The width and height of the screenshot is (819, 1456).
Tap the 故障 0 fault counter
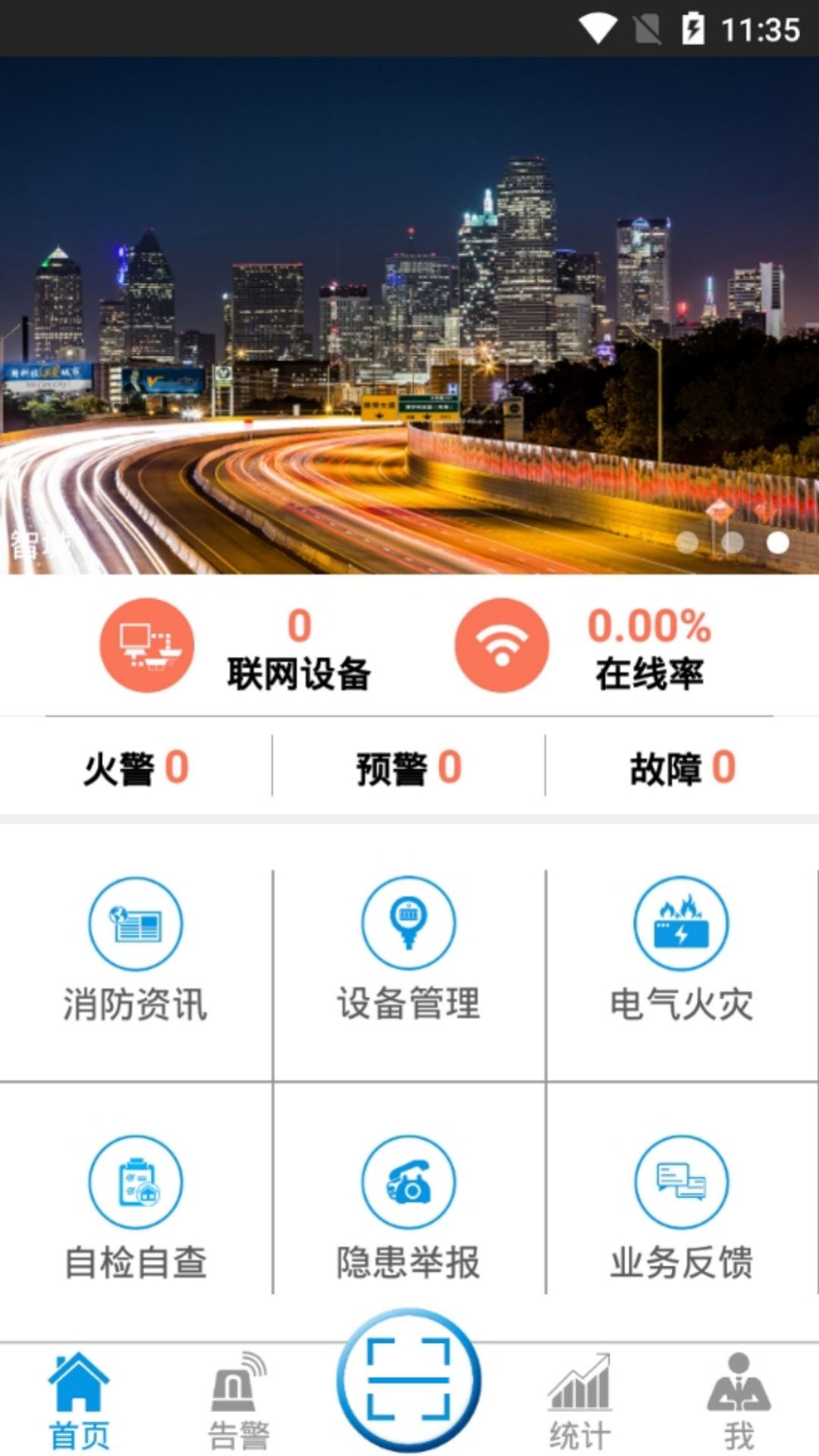pyautogui.click(x=682, y=767)
